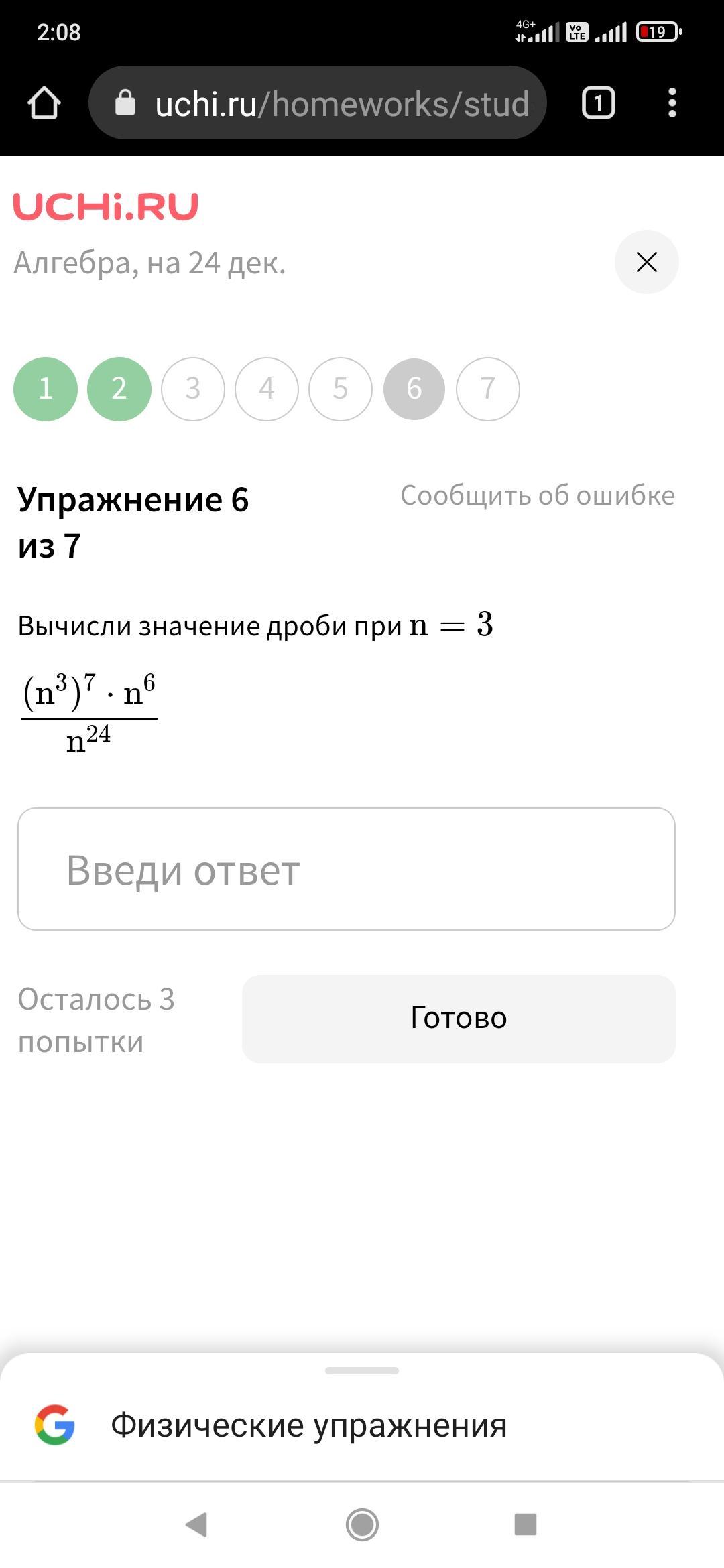Open recent apps via square button
724x1568 pixels.
point(526,1524)
